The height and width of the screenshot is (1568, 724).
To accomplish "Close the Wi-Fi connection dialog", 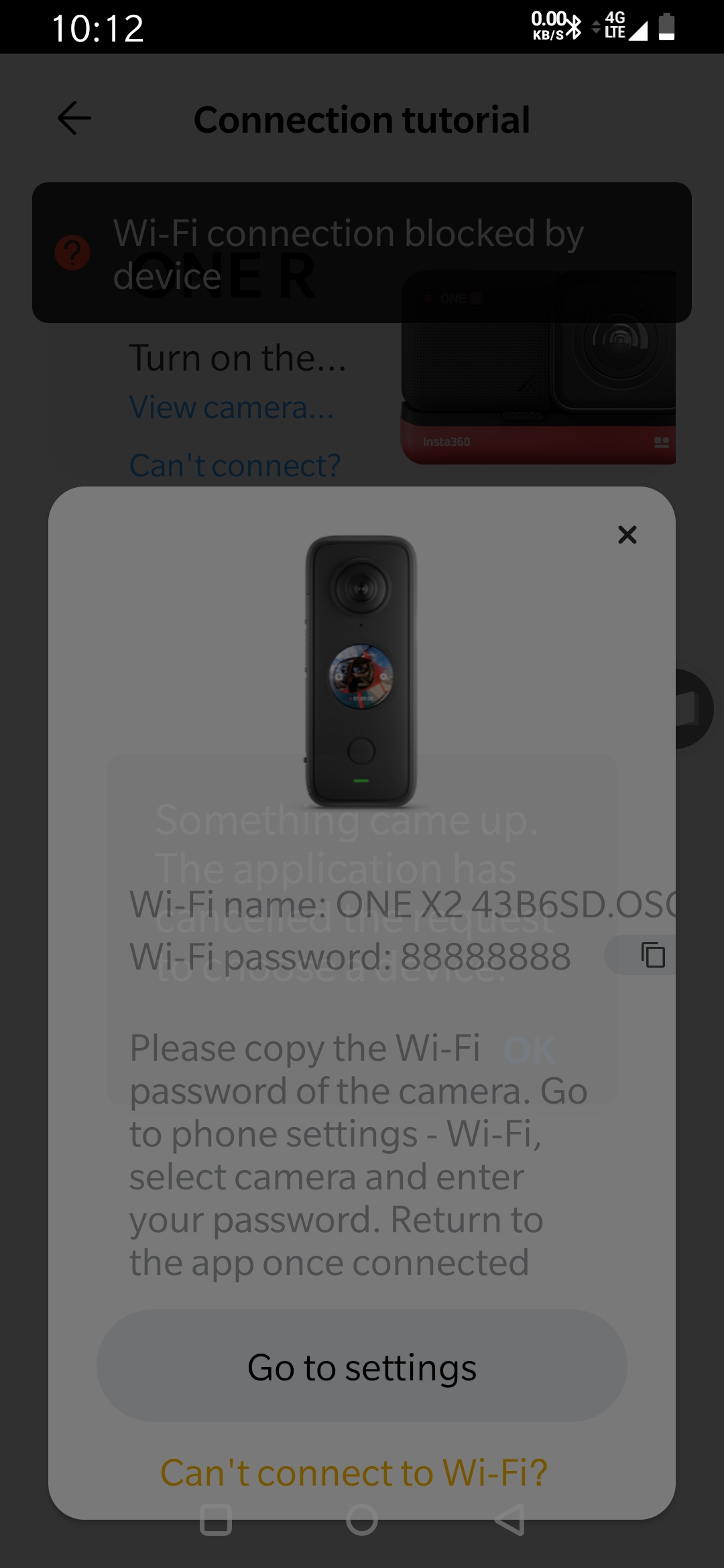I will (627, 535).
